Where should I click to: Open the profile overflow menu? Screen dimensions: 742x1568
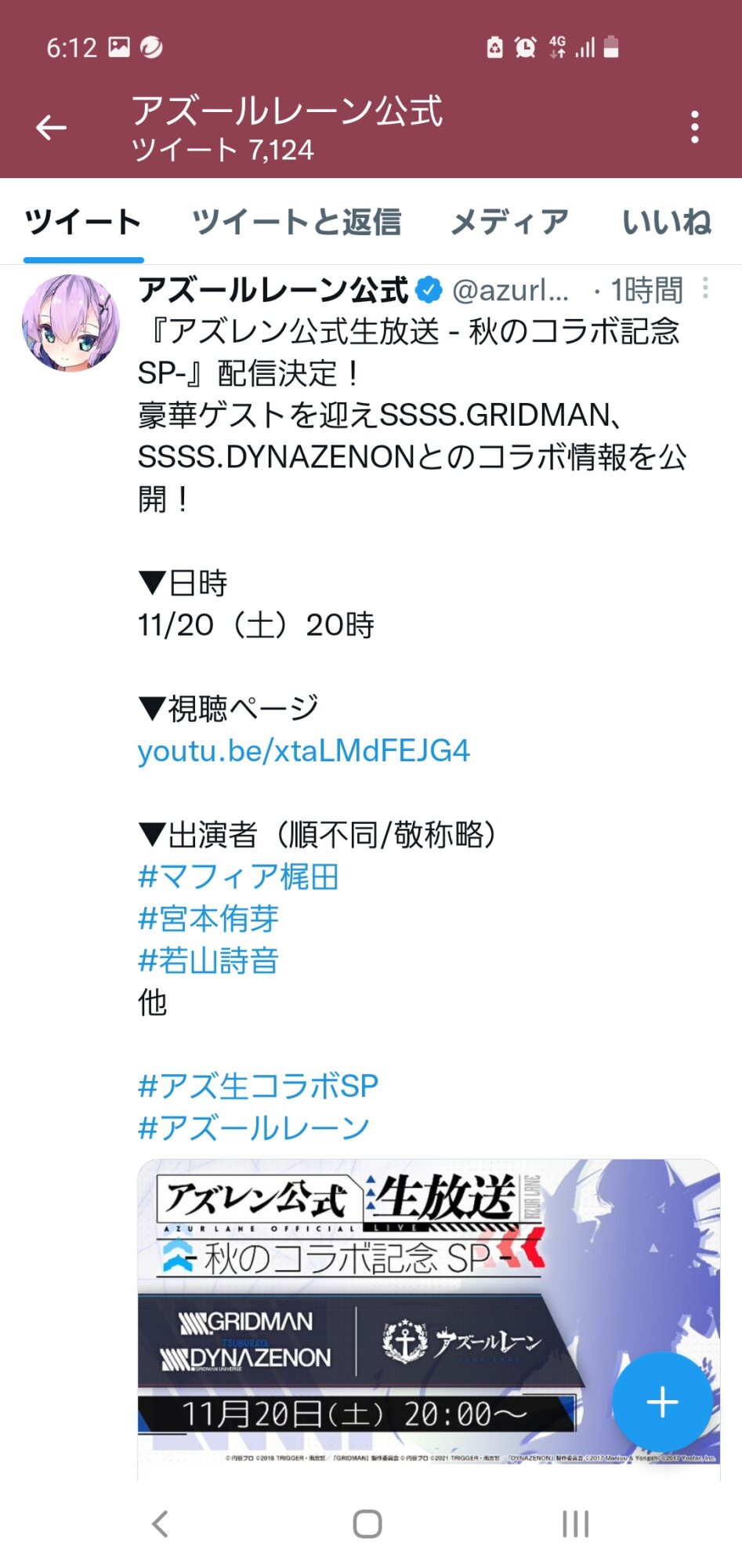[694, 127]
